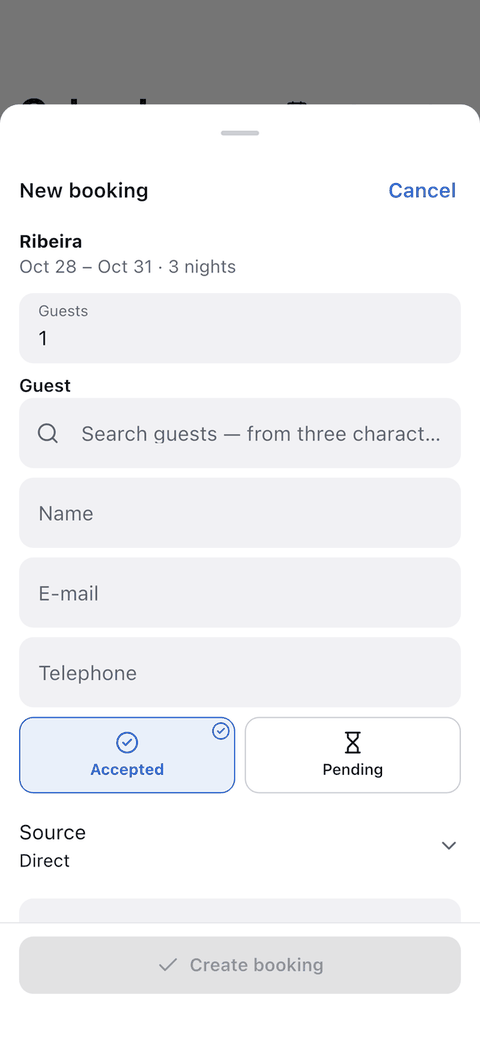This screenshot has width=480, height=1044.
Task: Tap the Search guests field
Action: coord(240,433)
